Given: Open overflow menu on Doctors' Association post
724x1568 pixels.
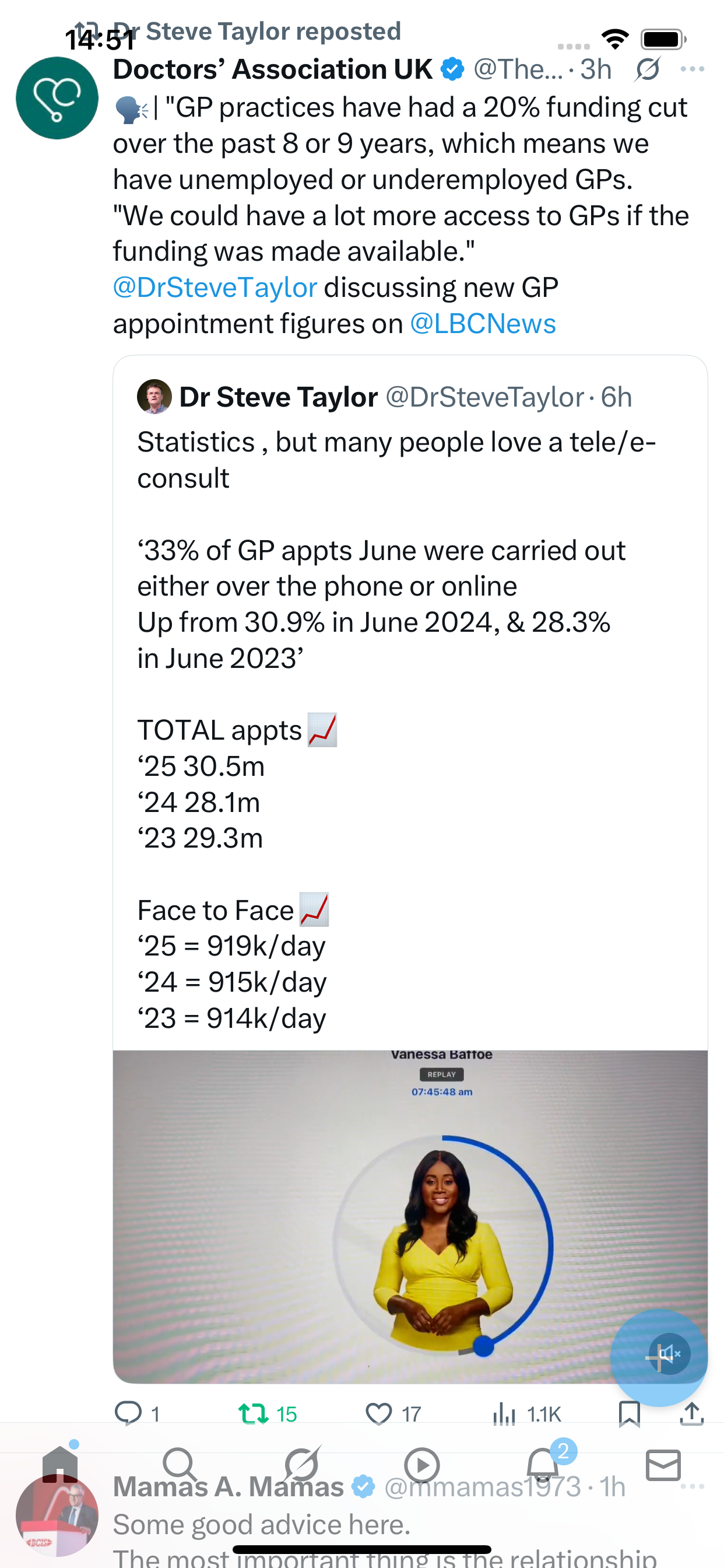Looking at the screenshot, I should click(693, 69).
